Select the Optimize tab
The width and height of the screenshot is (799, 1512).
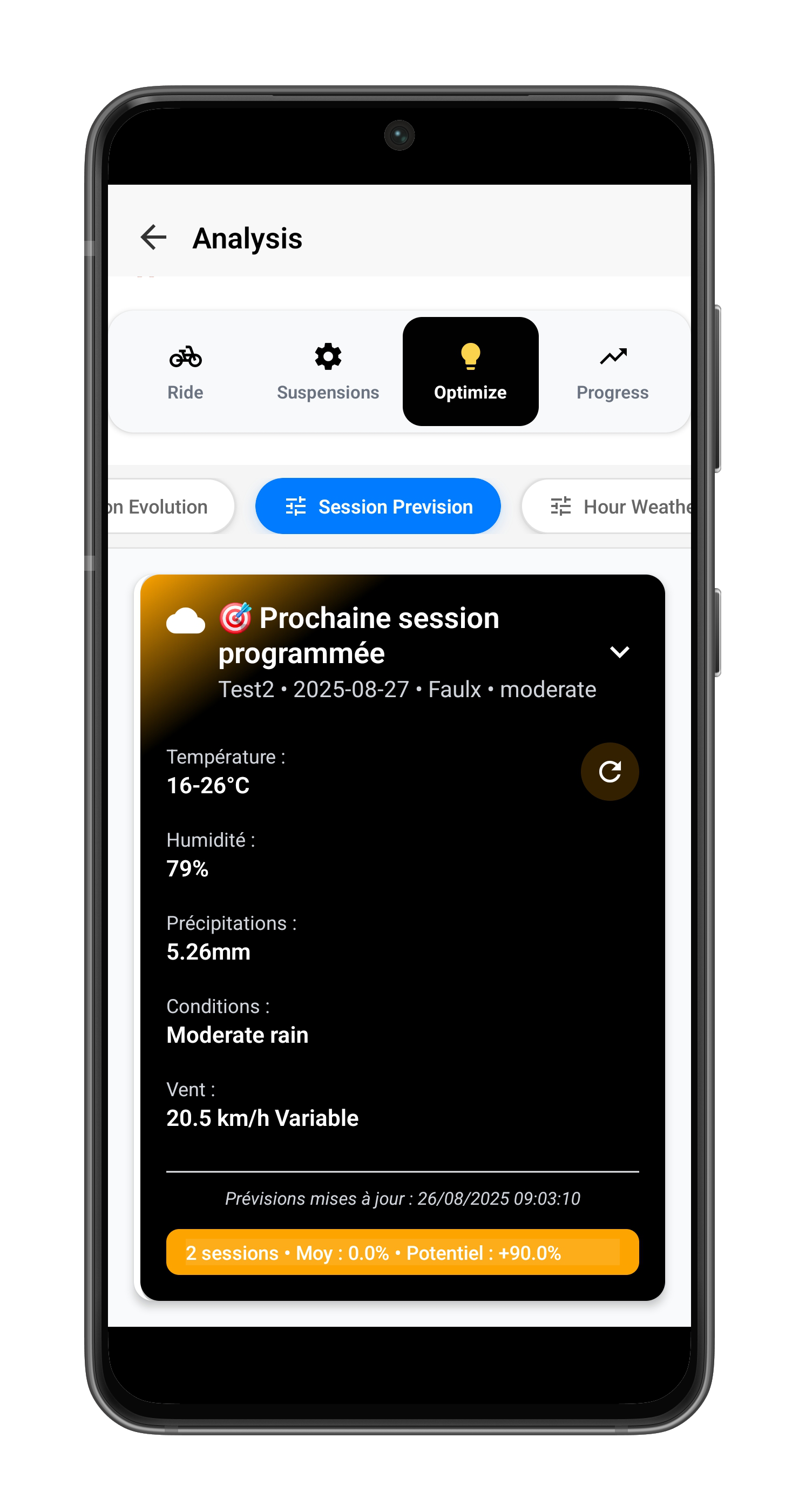tap(470, 372)
